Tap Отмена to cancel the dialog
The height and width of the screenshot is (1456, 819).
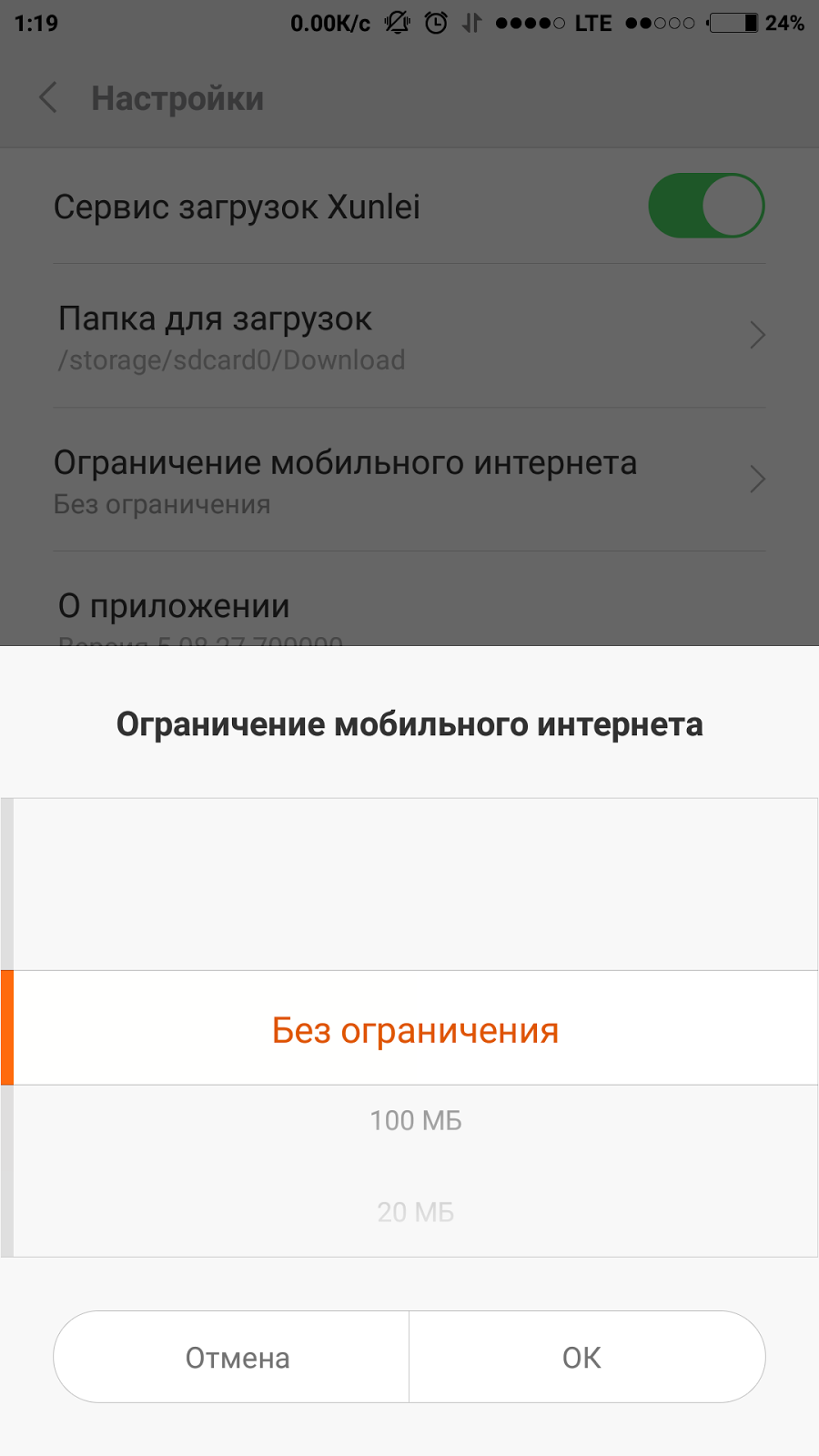click(x=232, y=1357)
